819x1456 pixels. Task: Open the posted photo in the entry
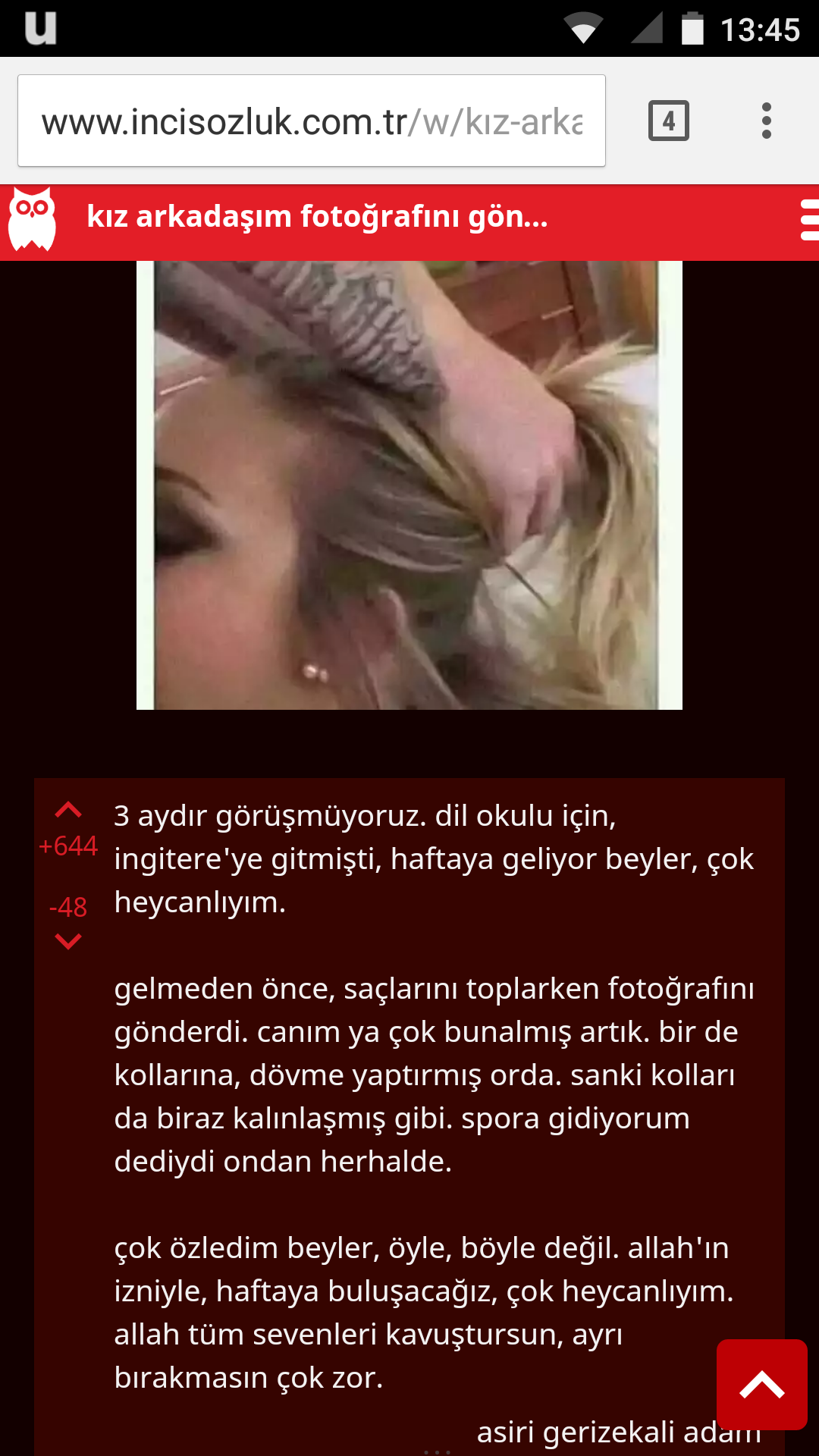[x=409, y=485]
